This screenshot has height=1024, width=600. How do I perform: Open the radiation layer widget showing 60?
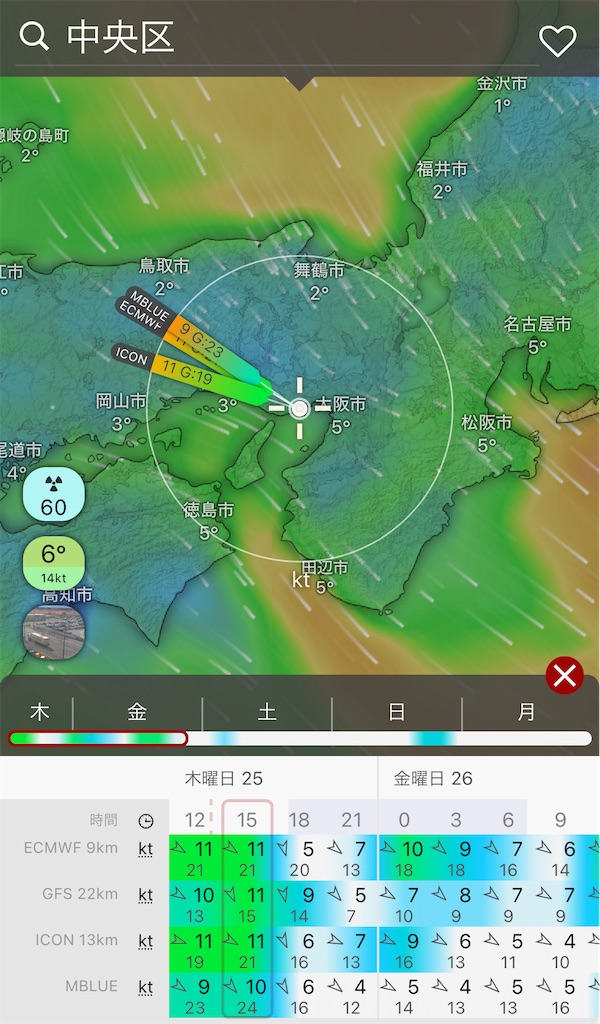click(x=54, y=494)
